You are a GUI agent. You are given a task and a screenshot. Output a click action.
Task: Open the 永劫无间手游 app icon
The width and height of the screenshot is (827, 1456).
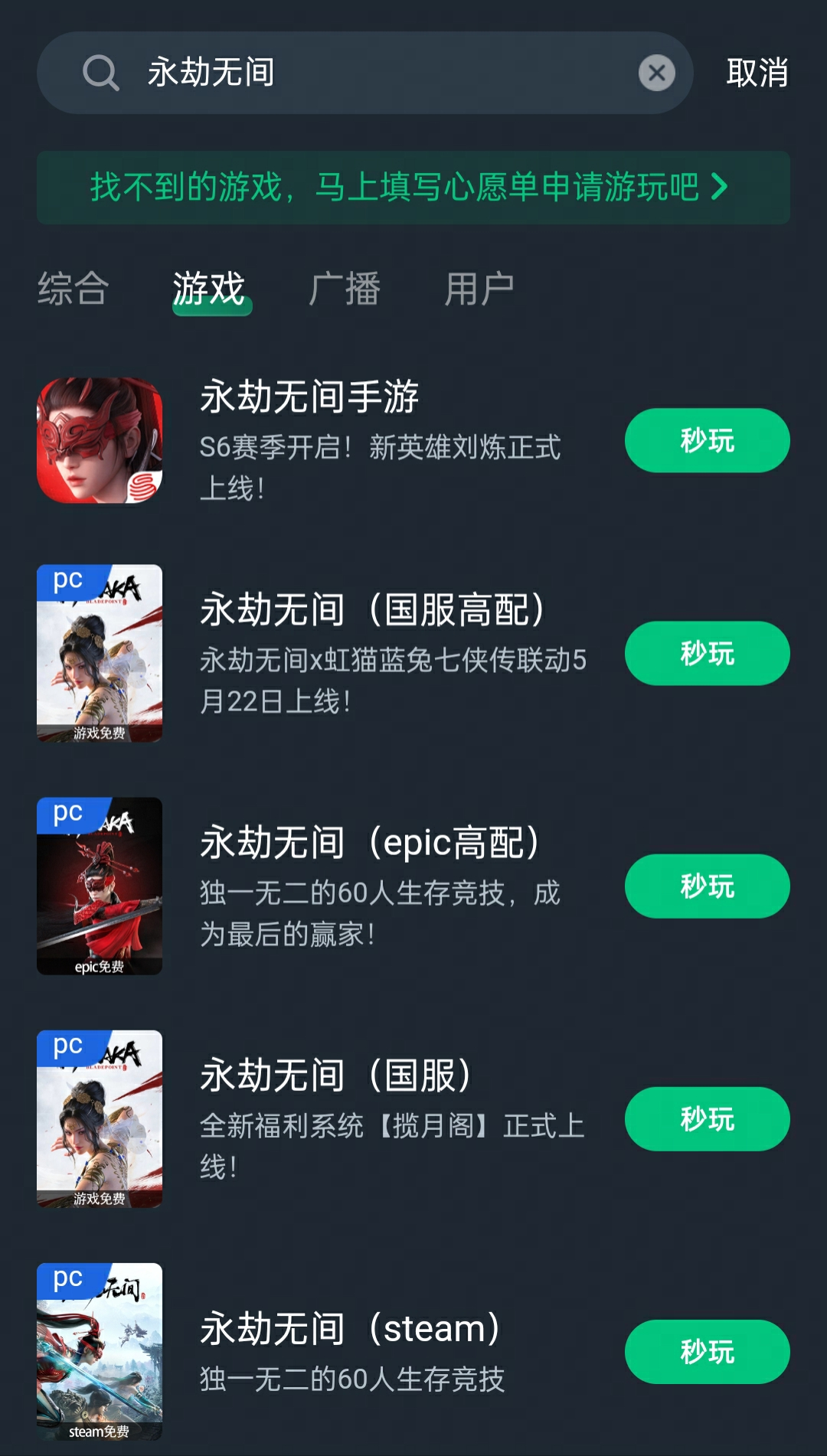pyautogui.click(x=99, y=440)
